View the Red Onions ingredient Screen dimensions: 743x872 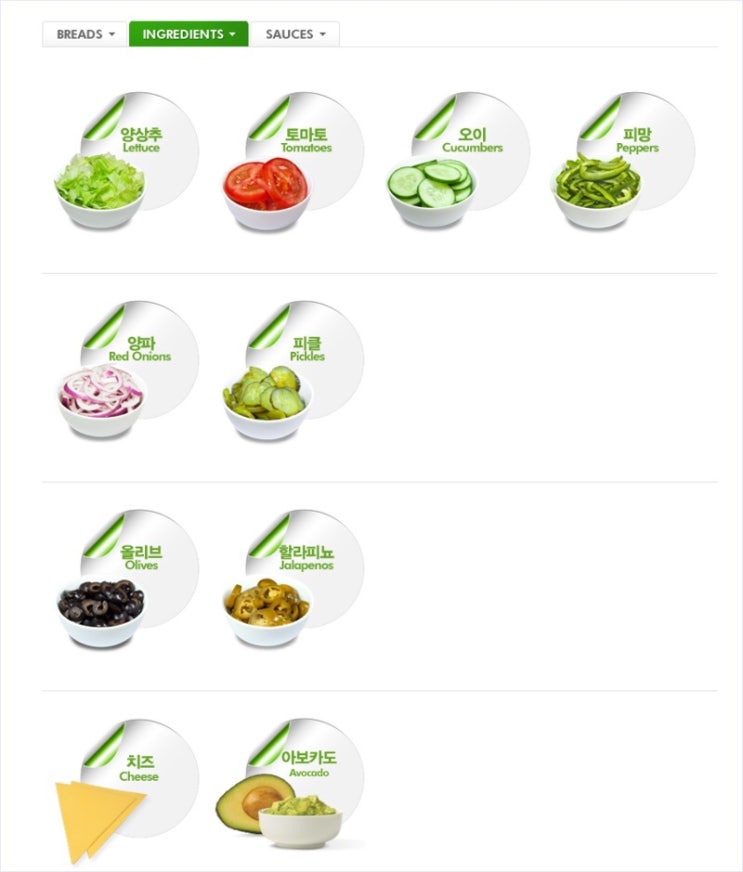point(127,371)
